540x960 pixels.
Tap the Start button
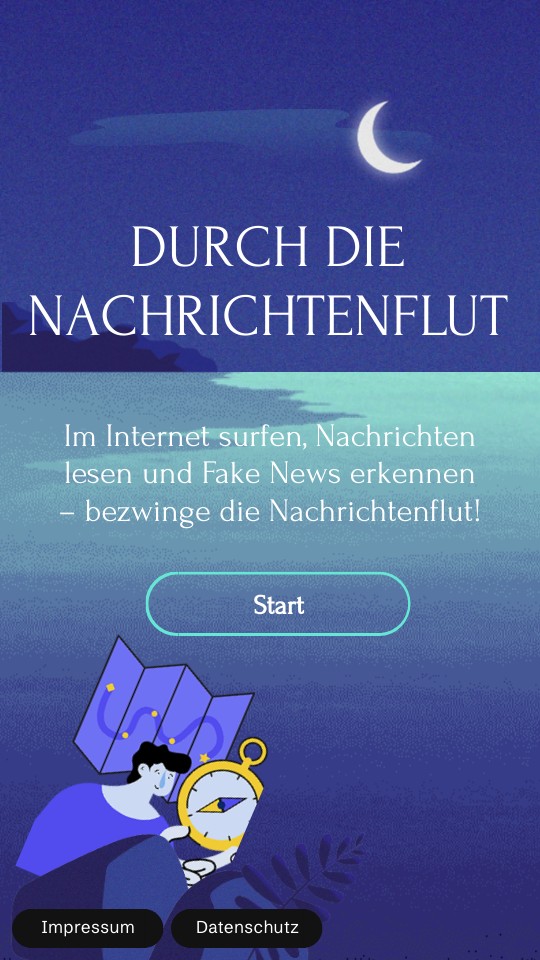pos(278,604)
